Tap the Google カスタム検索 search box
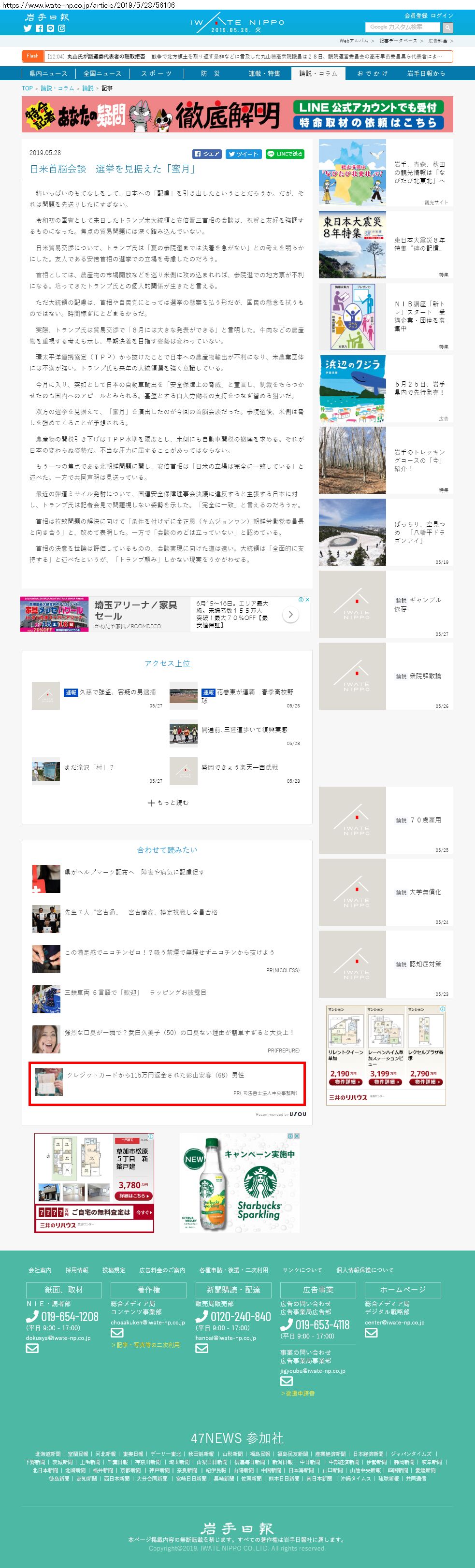 402,27
